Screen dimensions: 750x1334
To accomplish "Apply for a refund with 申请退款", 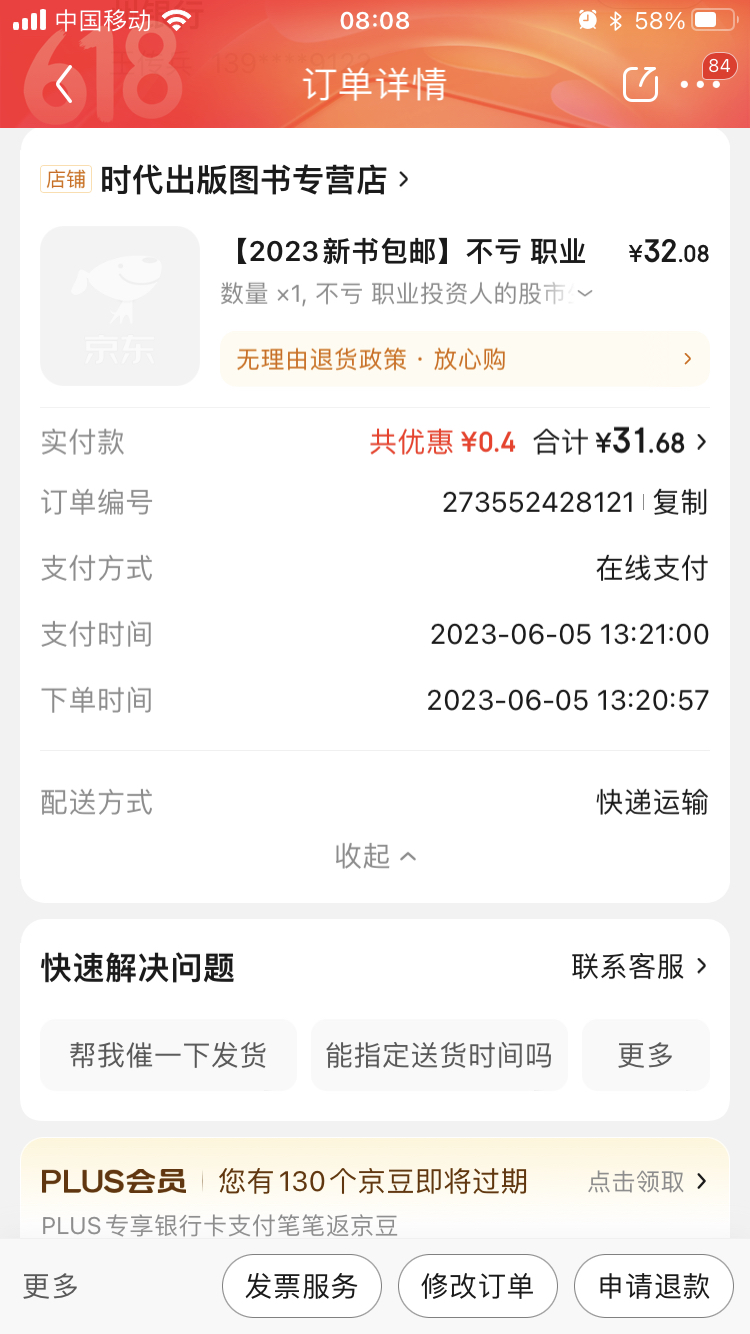I will [x=654, y=1286].
